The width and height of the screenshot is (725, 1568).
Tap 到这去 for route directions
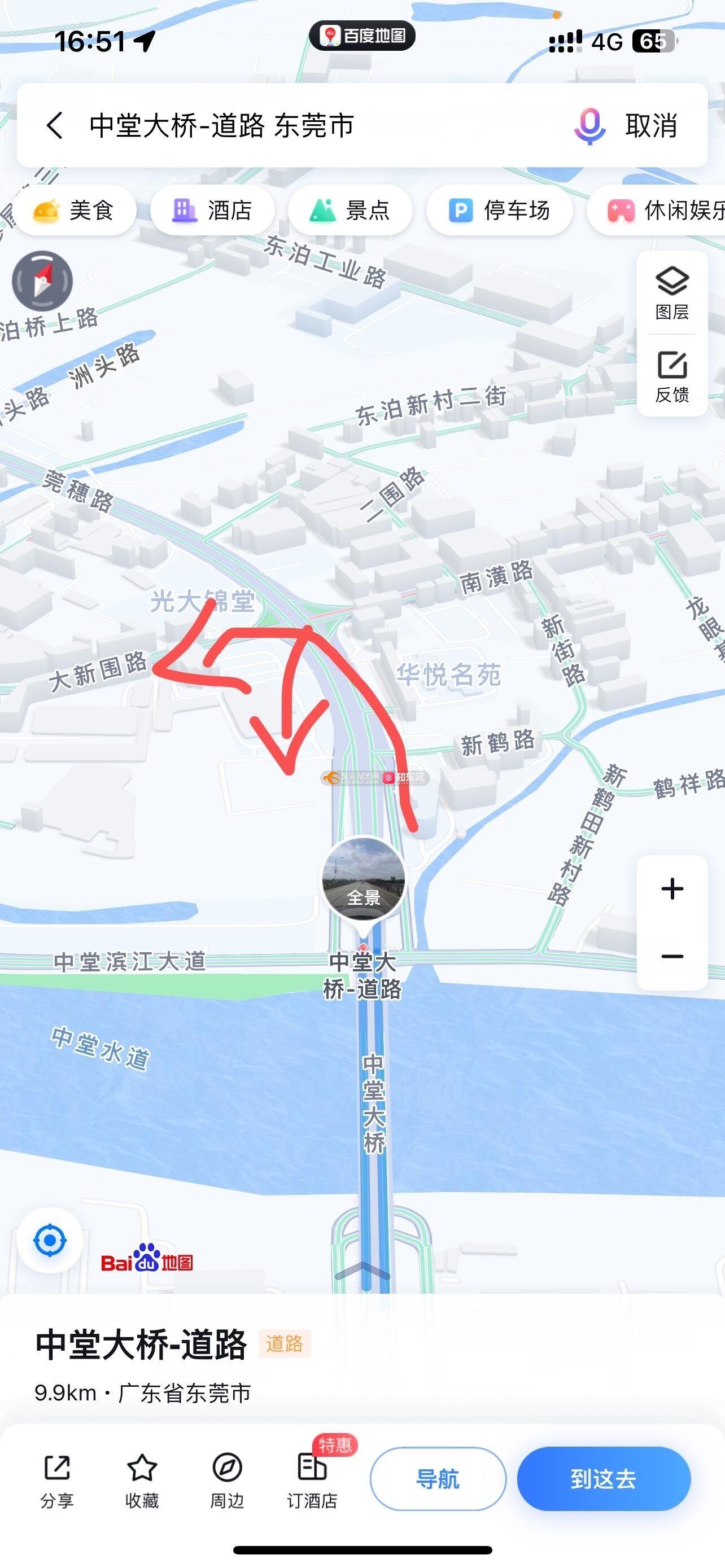coord(603,1478)
